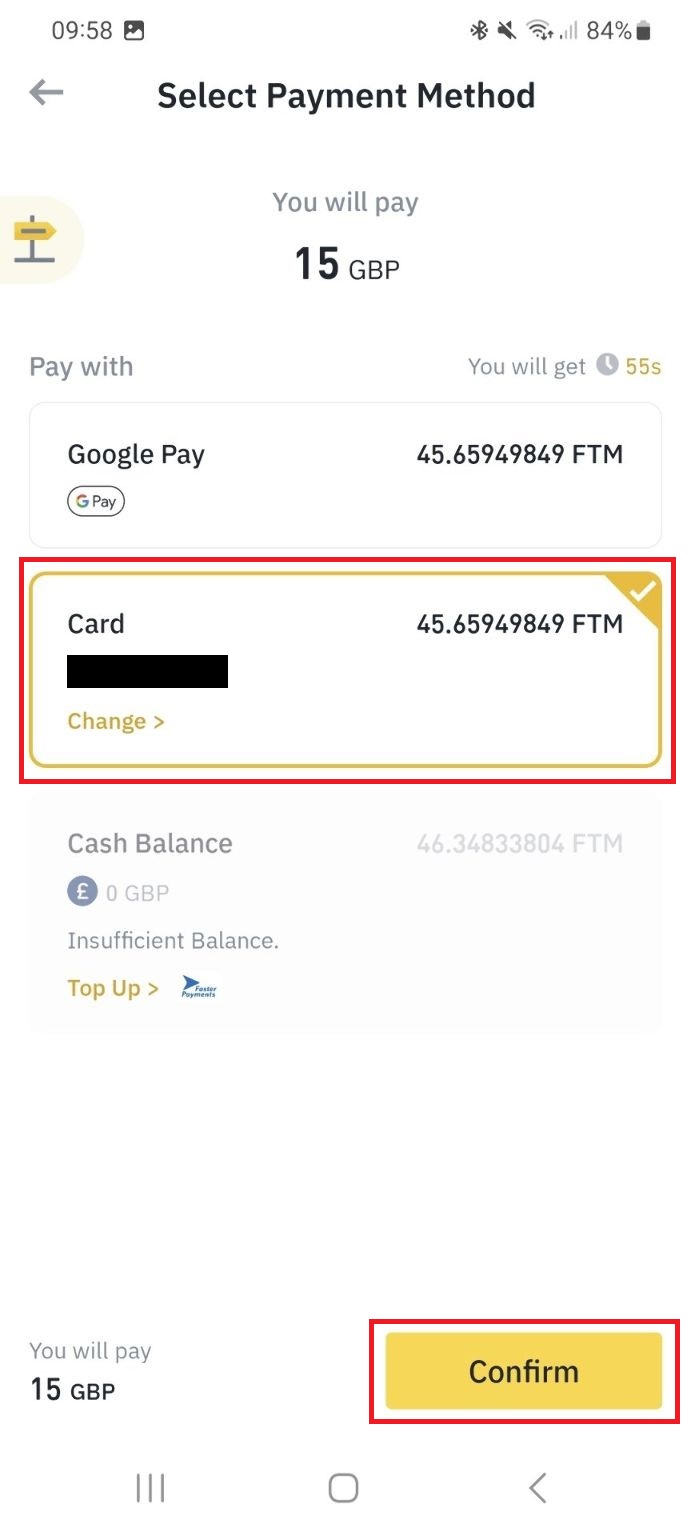Viewport: 691px width, 1536px height.
Task: Confirm the 15 GBP payment
Action: click(x=523, y=1370)
